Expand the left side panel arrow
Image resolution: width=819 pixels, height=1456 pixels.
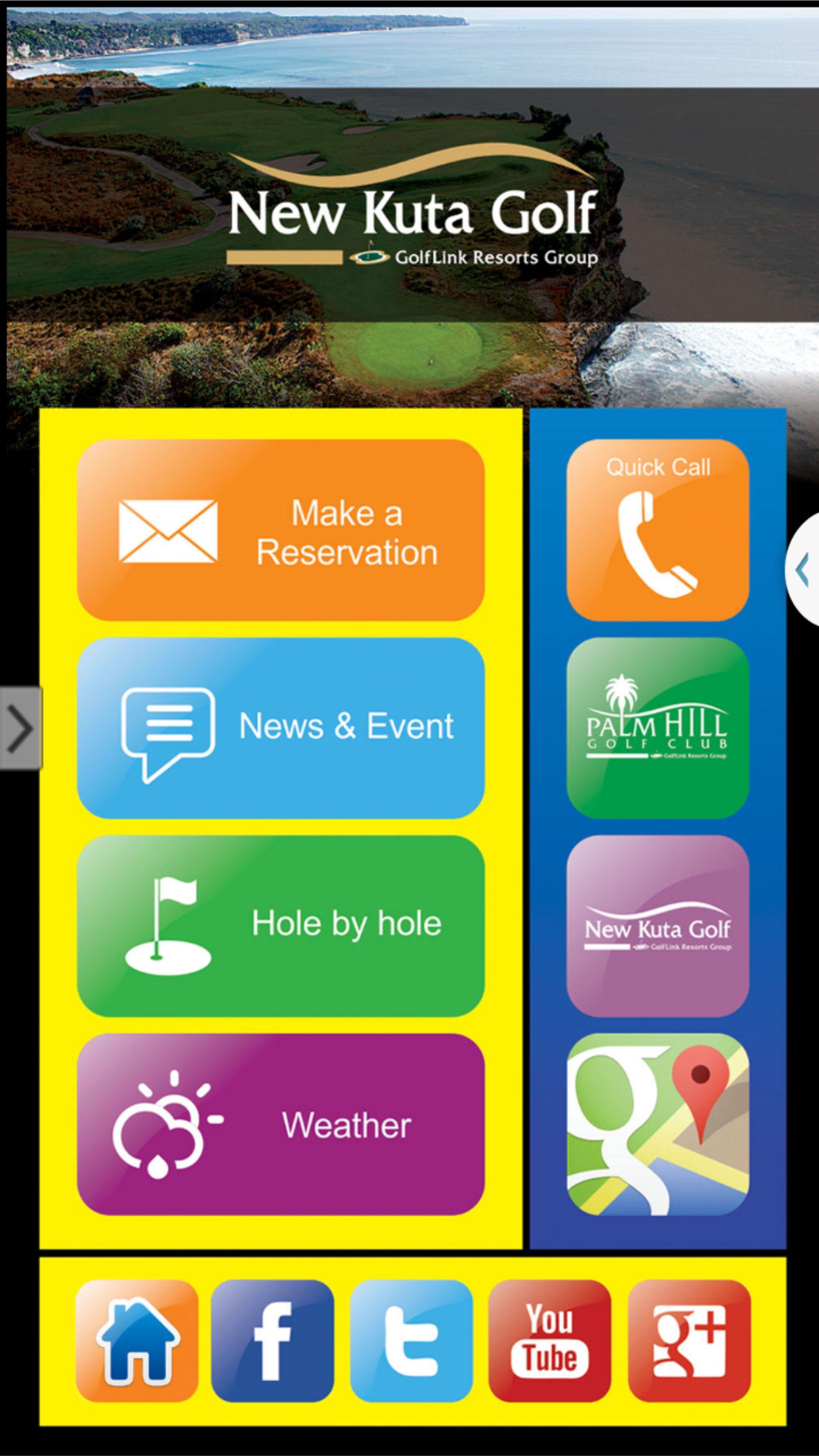click(x=20, y=729)
